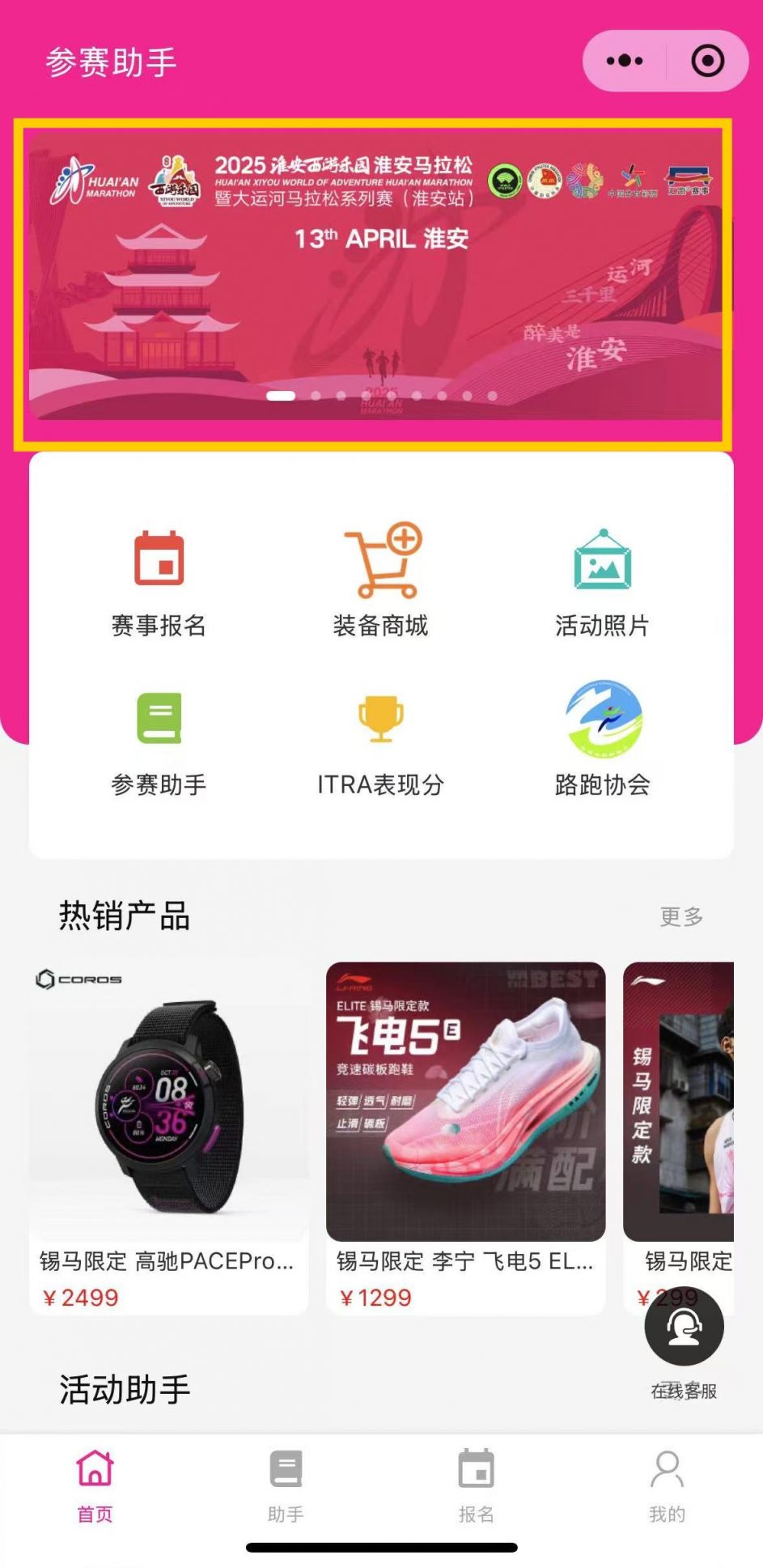Close the mini program via the circle icon
The width and height of the screenshot is (763, 1568).
(x=707, y=61)
